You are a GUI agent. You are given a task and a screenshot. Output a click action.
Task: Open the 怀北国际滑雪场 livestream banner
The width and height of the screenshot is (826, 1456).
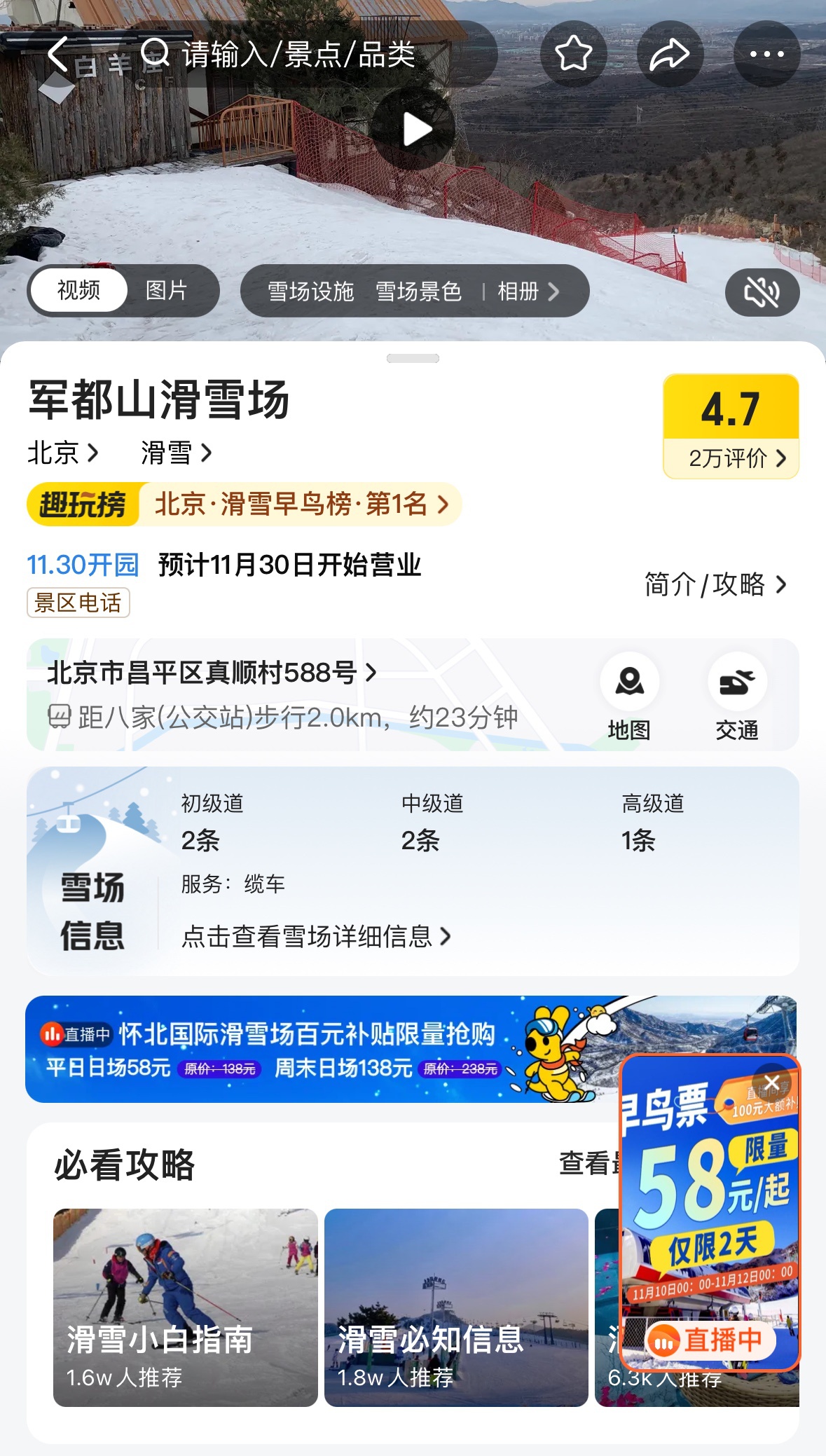322,1049
